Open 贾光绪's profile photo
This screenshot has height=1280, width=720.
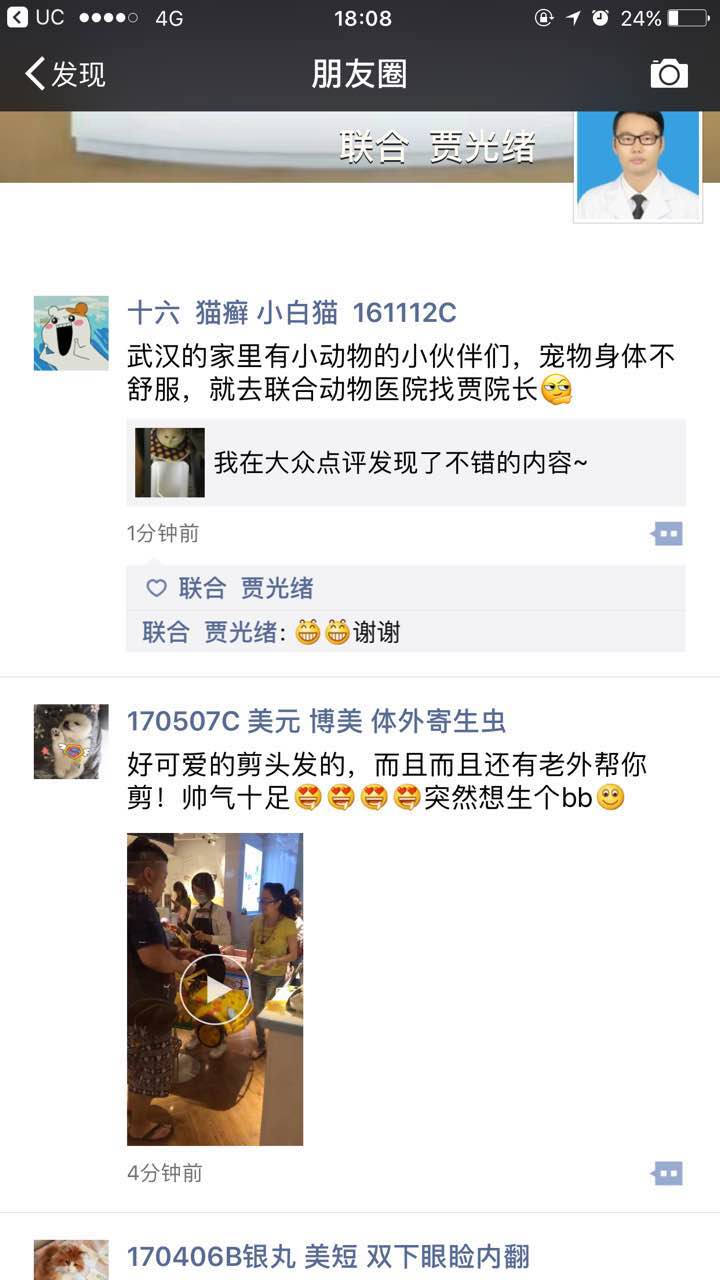(638, 166)
